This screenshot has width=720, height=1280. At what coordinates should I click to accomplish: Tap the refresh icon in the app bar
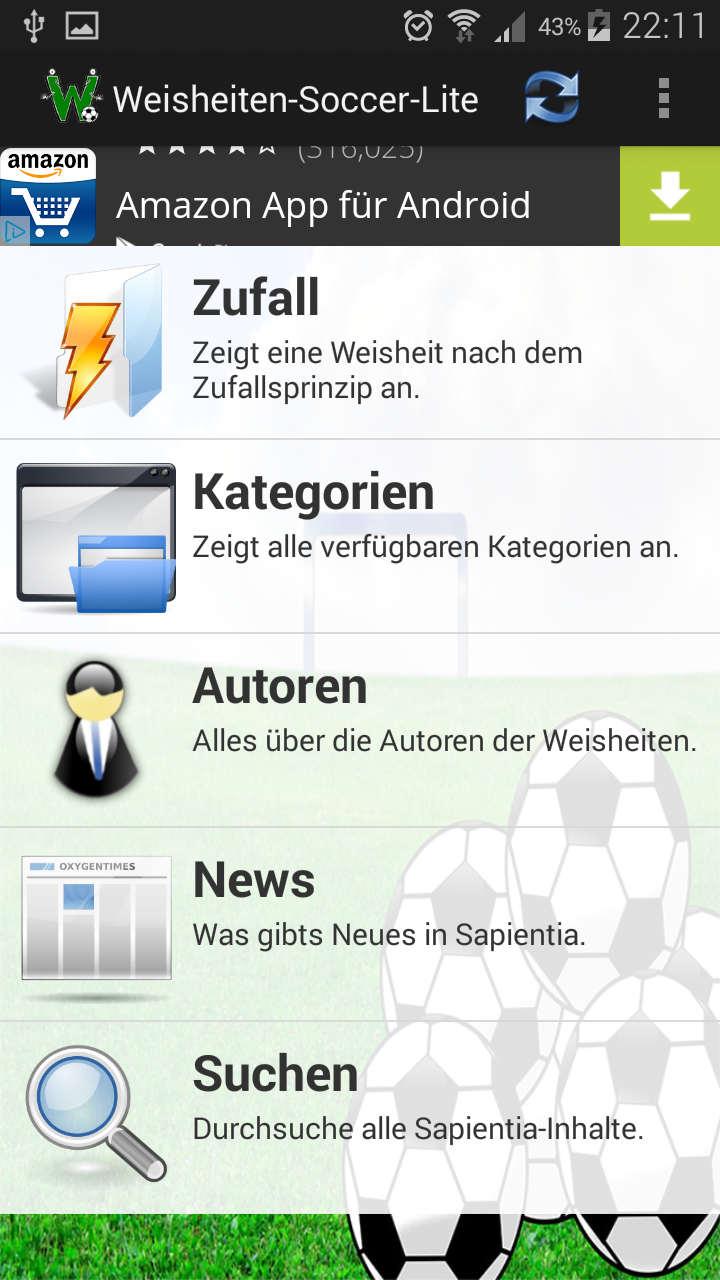tap(552, 99)
